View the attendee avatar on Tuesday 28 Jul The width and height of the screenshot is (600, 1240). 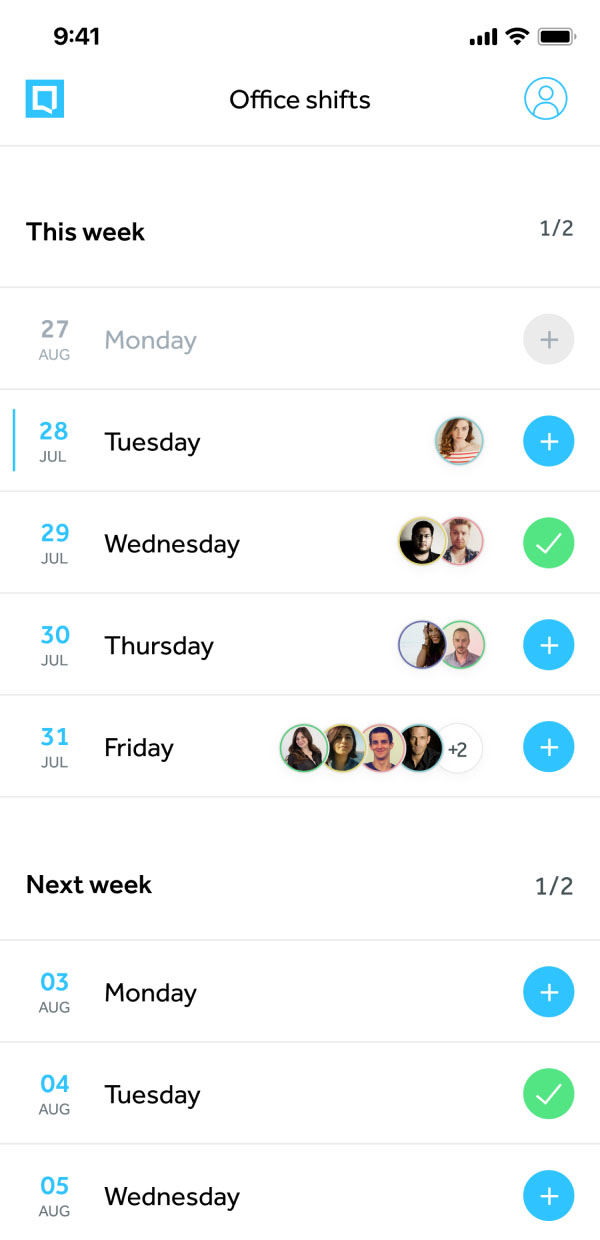[x=460, y=441]
